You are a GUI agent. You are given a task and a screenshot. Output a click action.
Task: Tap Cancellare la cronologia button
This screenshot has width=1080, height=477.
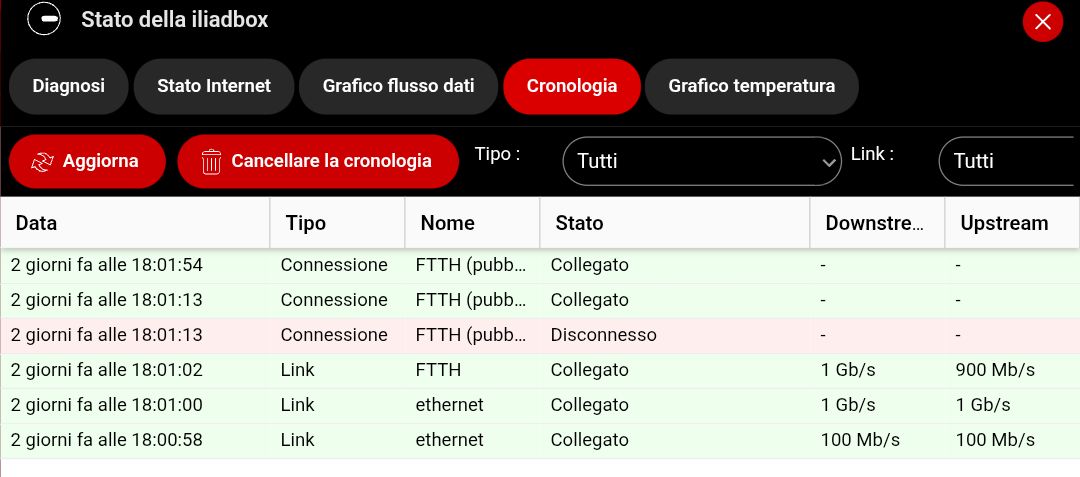318,161
